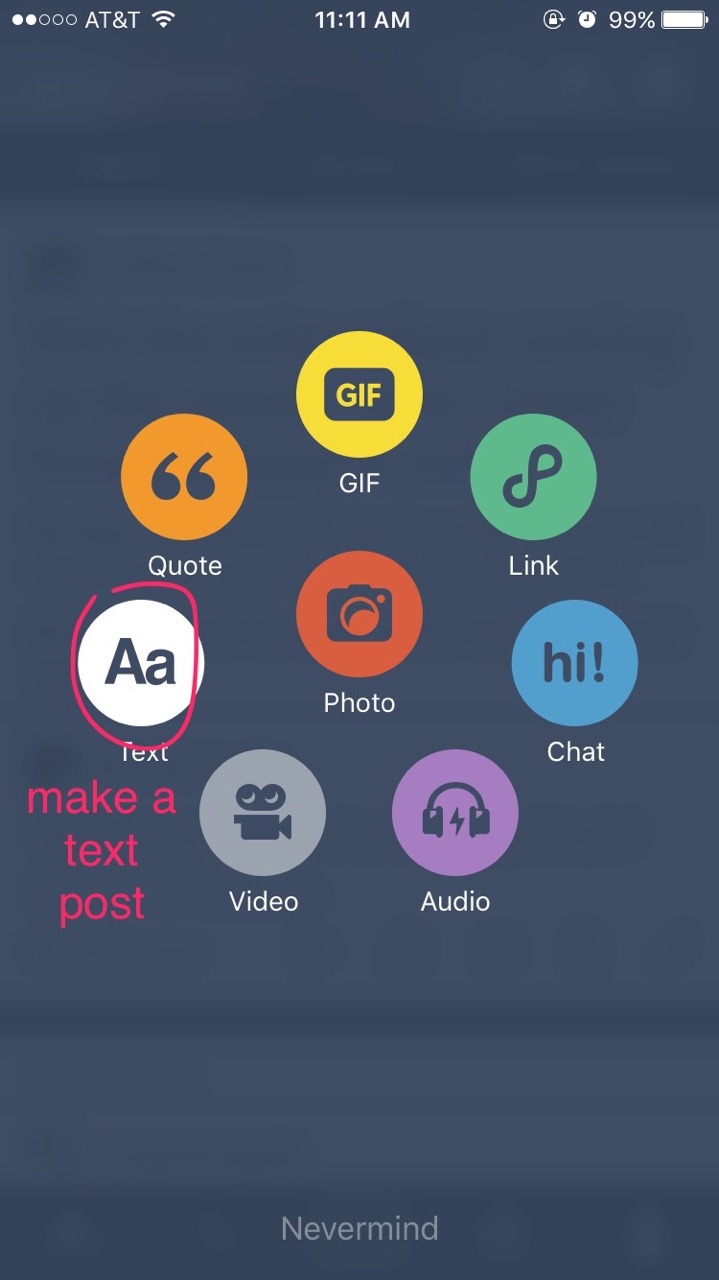The width and height of the screenshot is (719, 1280).
Task: Start a Quote post
Action: coord(184,477)
